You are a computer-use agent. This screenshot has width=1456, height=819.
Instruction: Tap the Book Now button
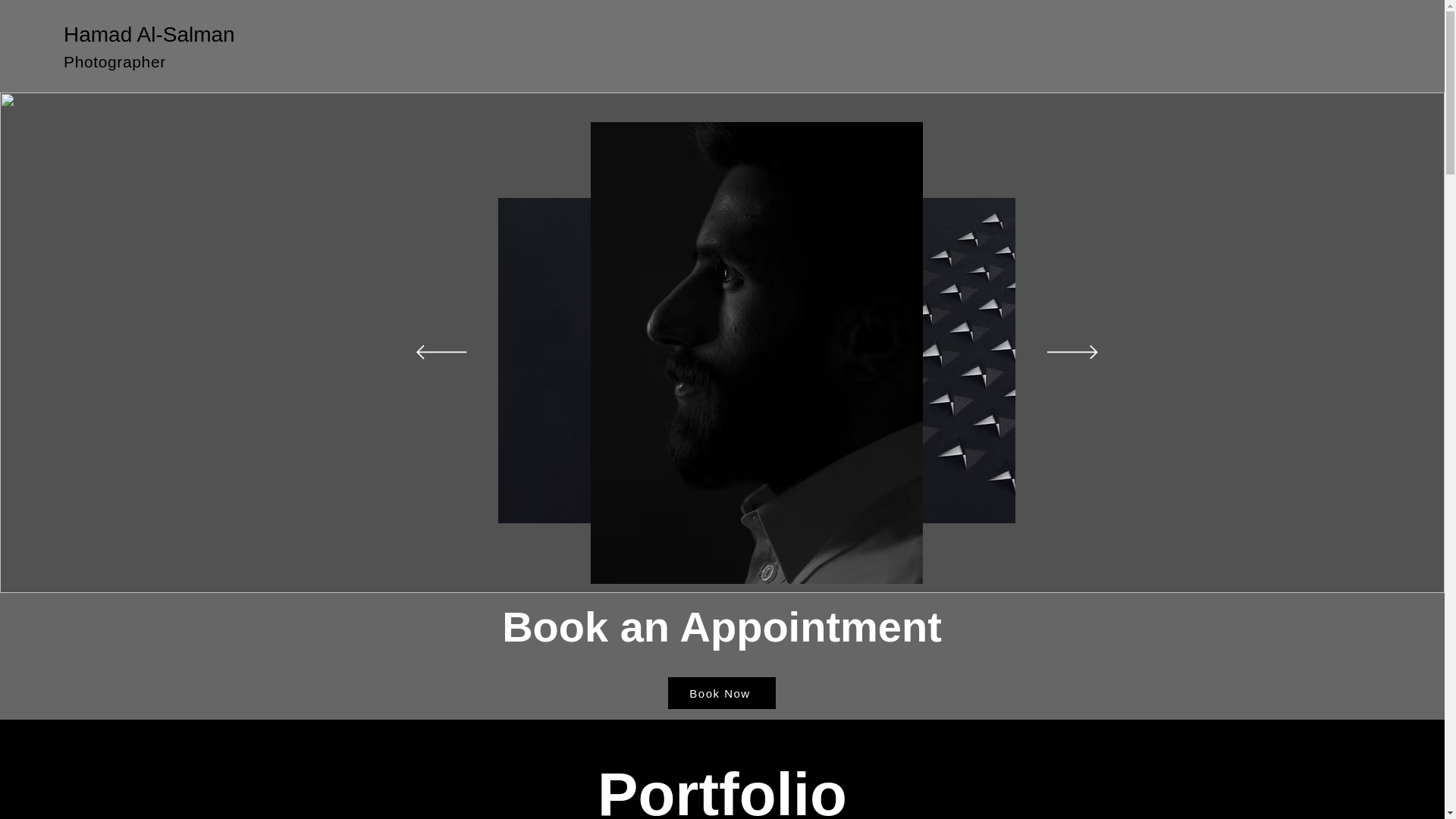pyautogui.click(x=721, y=693)
